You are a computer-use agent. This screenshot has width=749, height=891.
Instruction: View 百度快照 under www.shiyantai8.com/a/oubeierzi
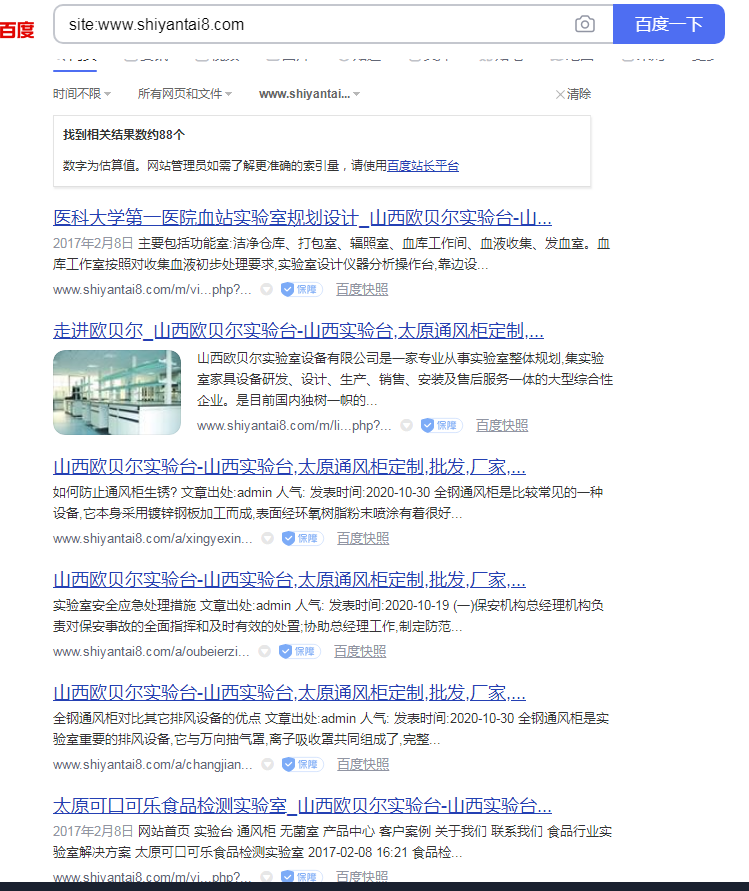click(360, 651)
